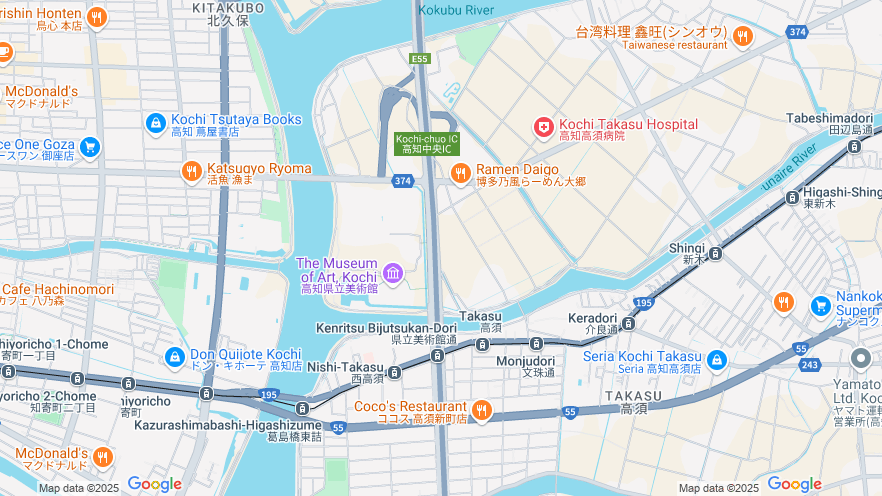The width and height of the screenshot is (882, 496).
Task: Select the Seria Kochi Takasu shopping pin
Action: [716, 360]
